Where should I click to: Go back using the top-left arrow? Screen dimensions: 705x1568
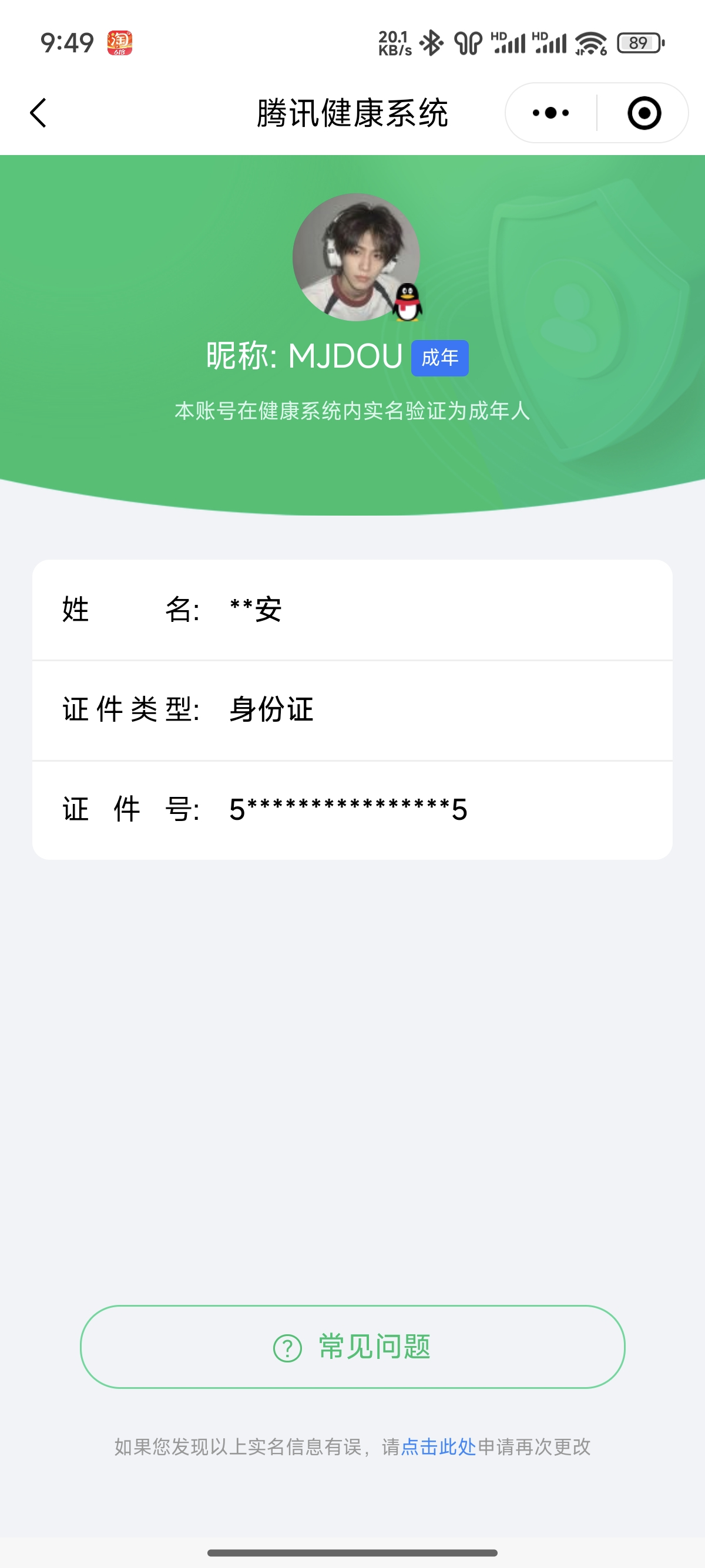tap(38, 113)
